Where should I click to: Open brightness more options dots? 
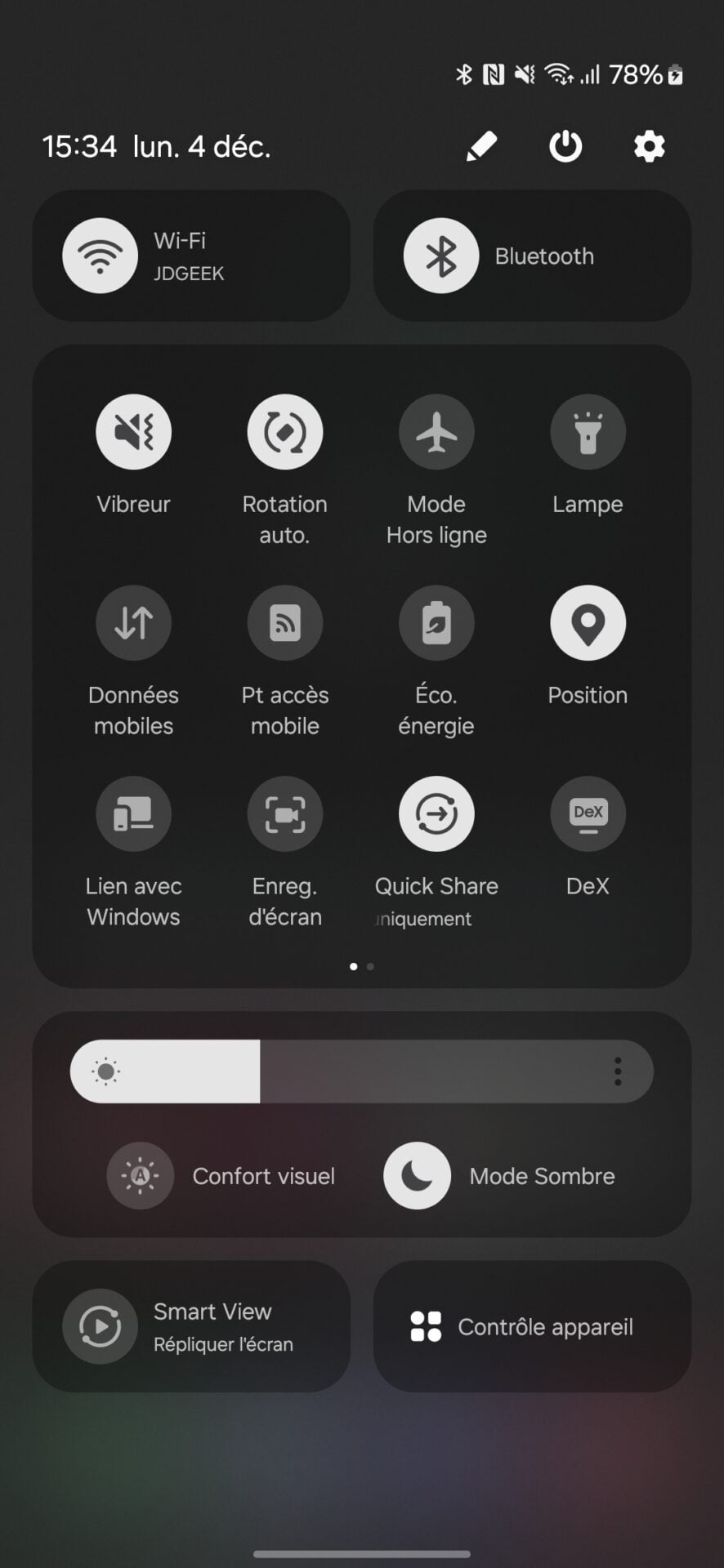point(618,1071)
